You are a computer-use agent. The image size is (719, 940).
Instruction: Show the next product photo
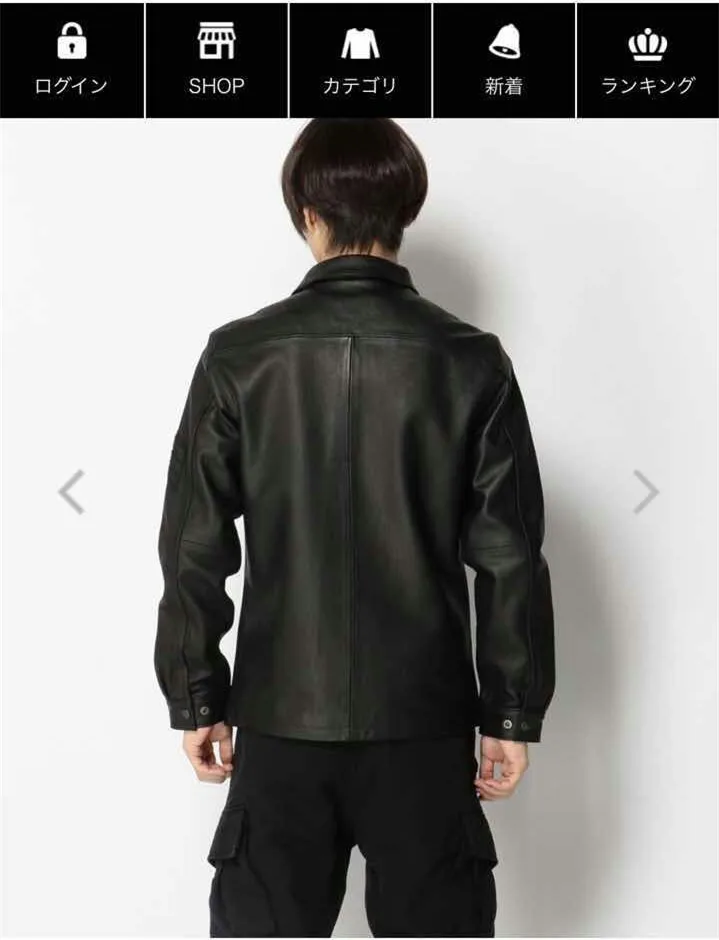coord(646,492)
